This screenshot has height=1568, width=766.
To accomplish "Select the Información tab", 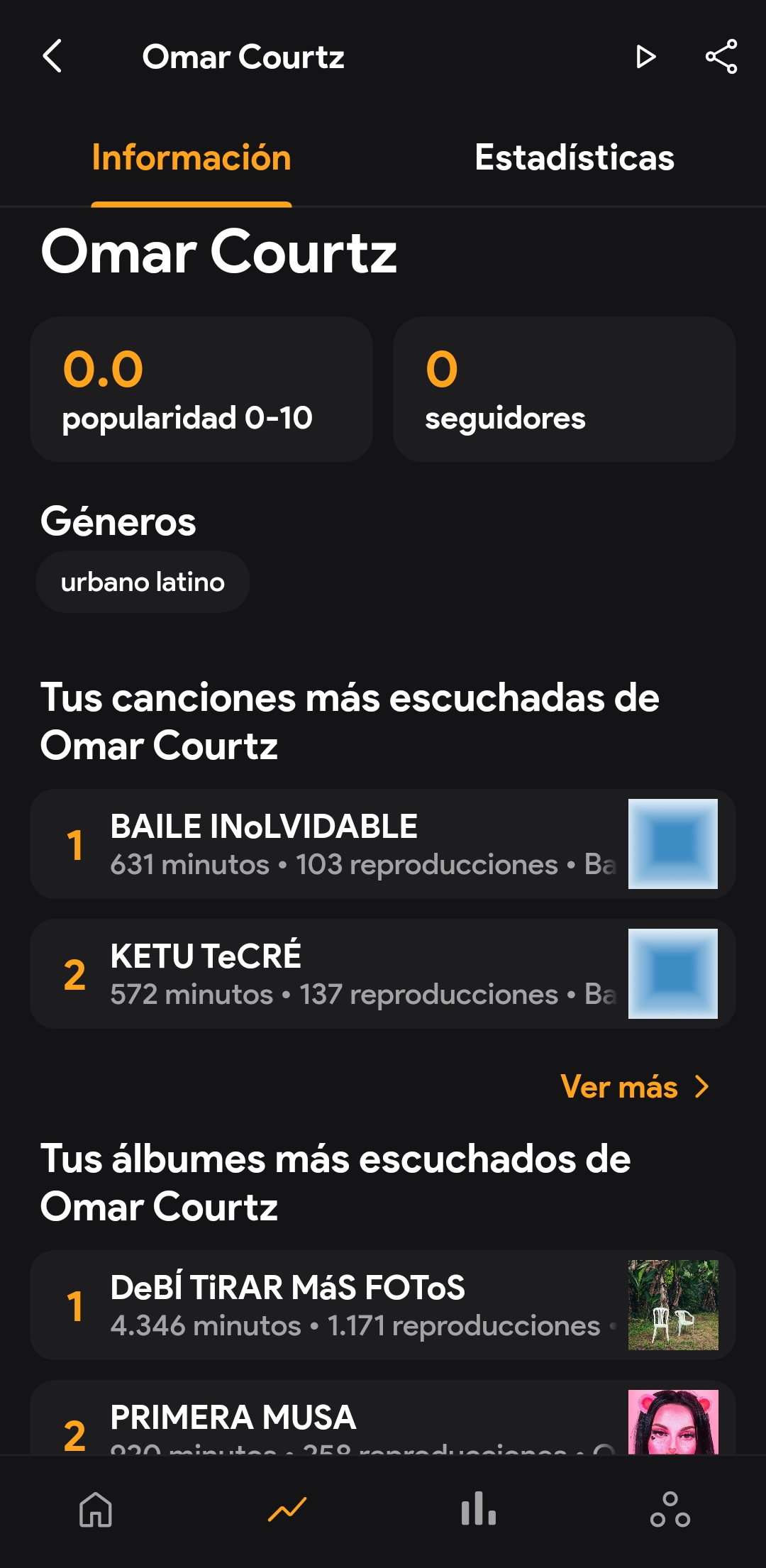I will point(191,158).
